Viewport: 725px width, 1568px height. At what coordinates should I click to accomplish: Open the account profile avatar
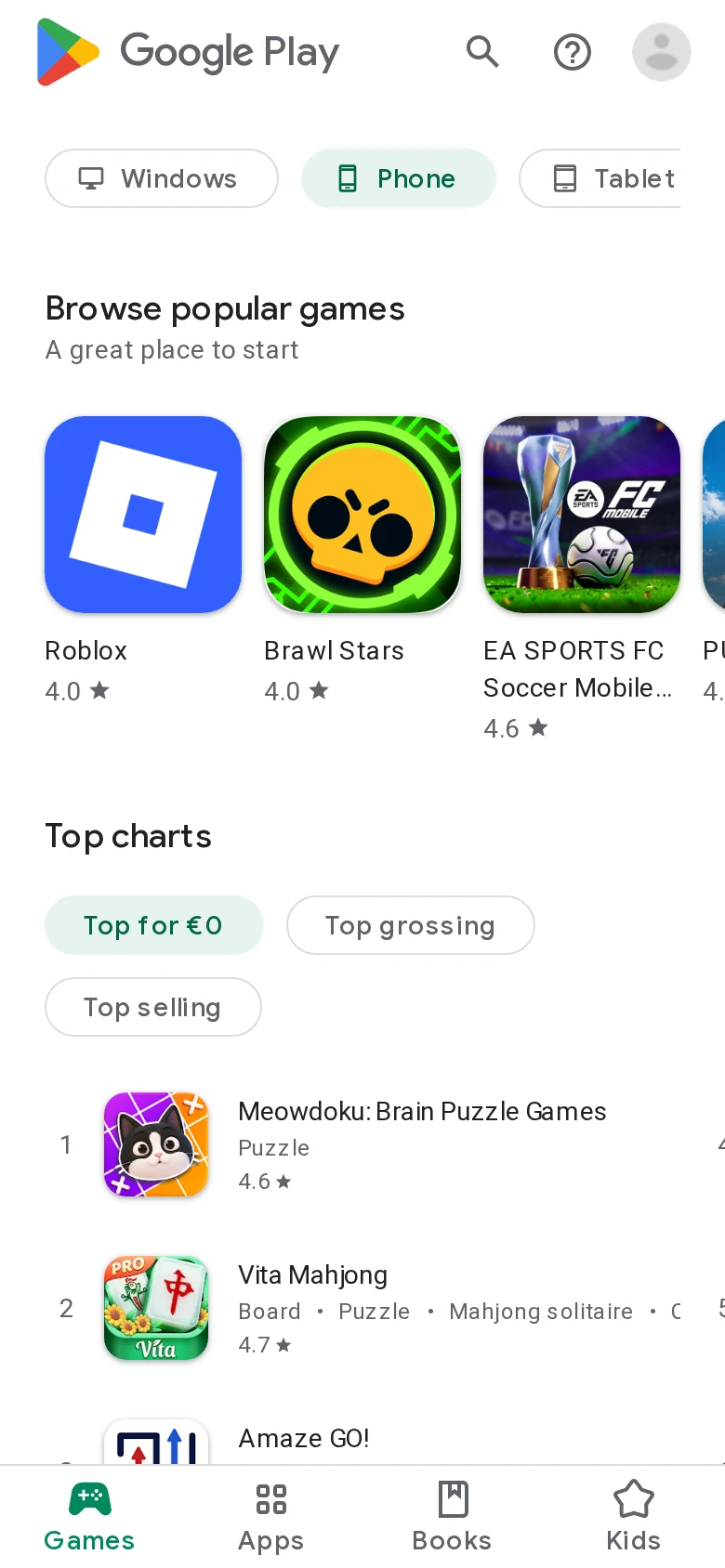pos(662,52)
